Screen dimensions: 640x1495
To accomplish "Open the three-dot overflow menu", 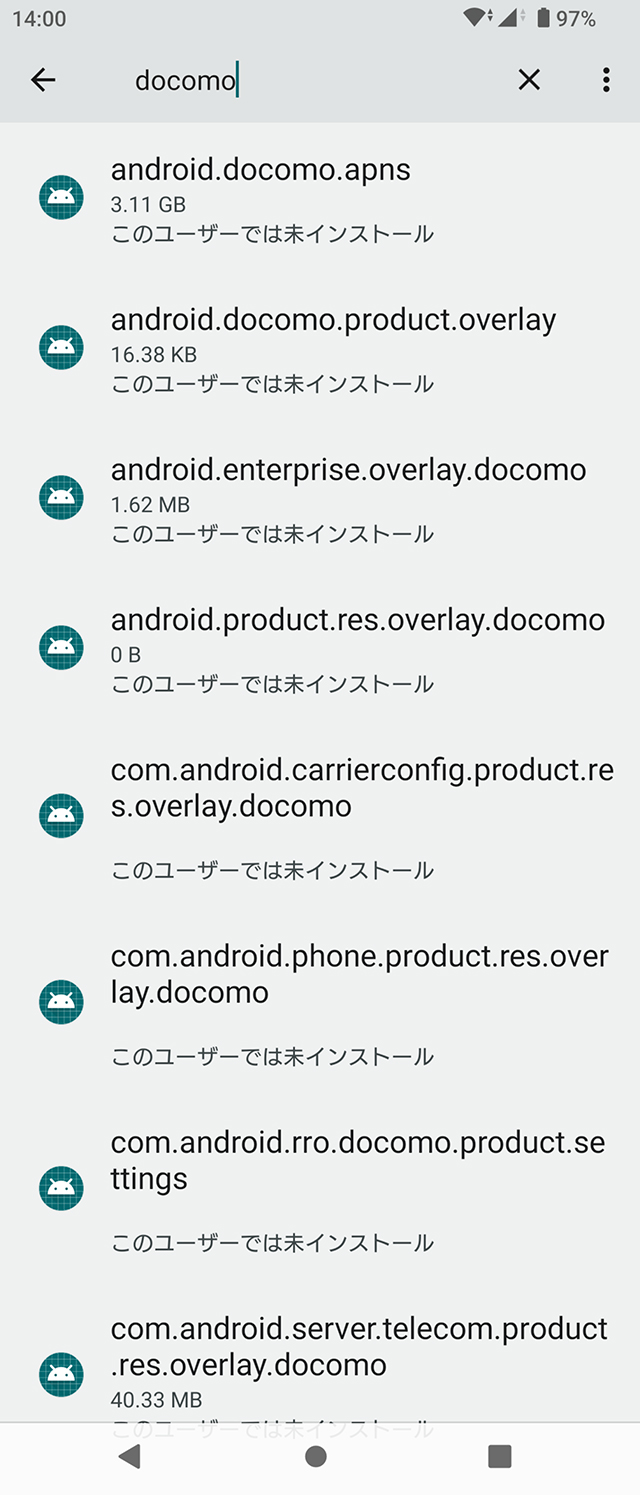I will click(606, 80).
